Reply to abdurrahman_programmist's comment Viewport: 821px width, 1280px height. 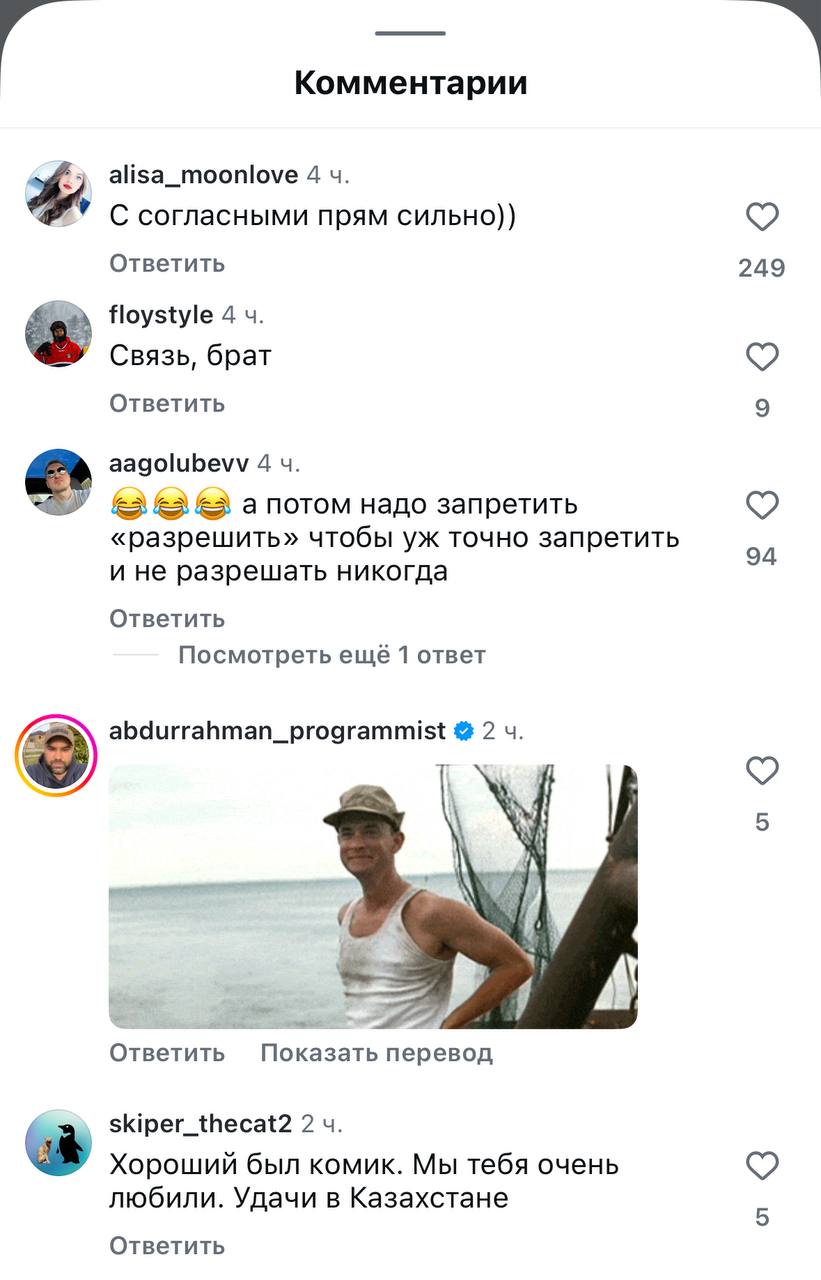click(167, 1053)
